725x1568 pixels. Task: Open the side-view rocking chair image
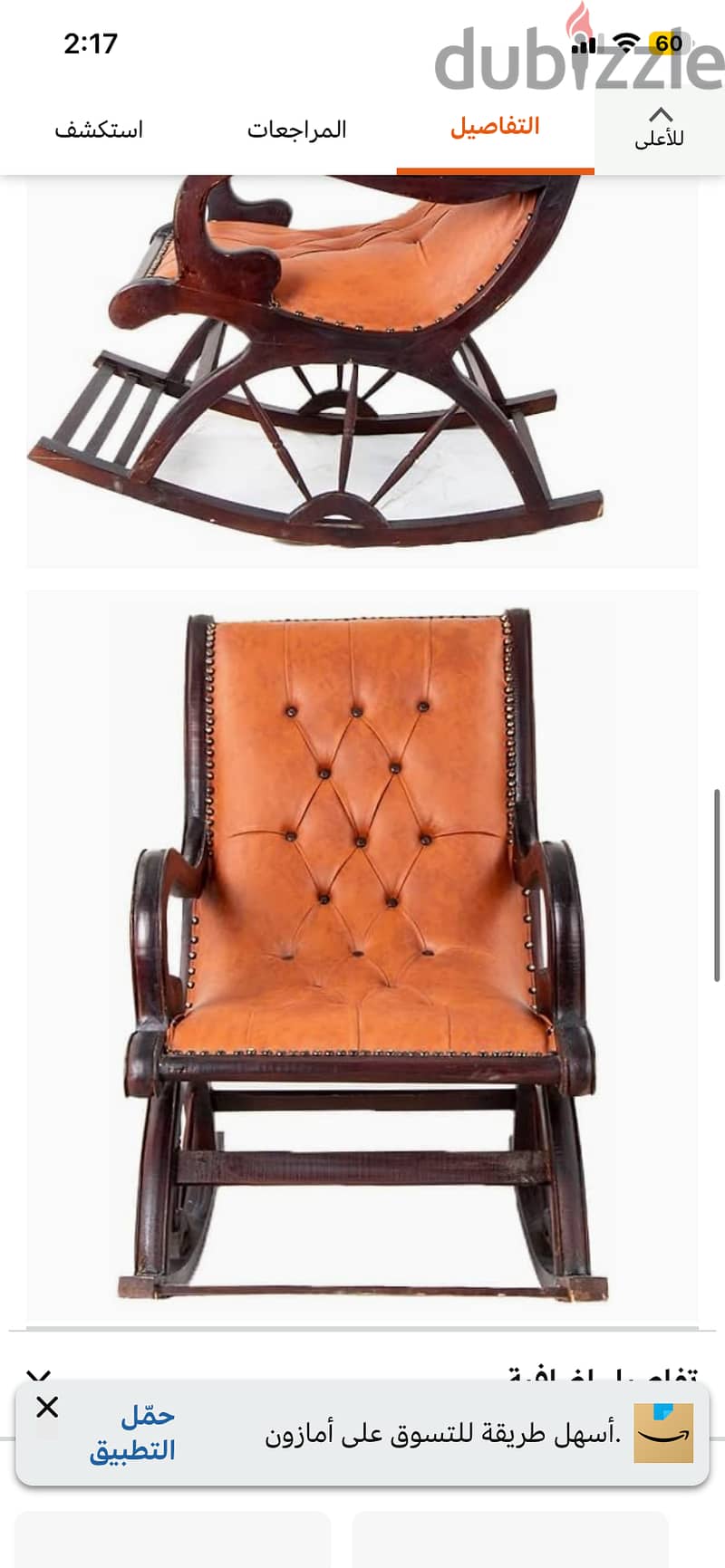362,371
